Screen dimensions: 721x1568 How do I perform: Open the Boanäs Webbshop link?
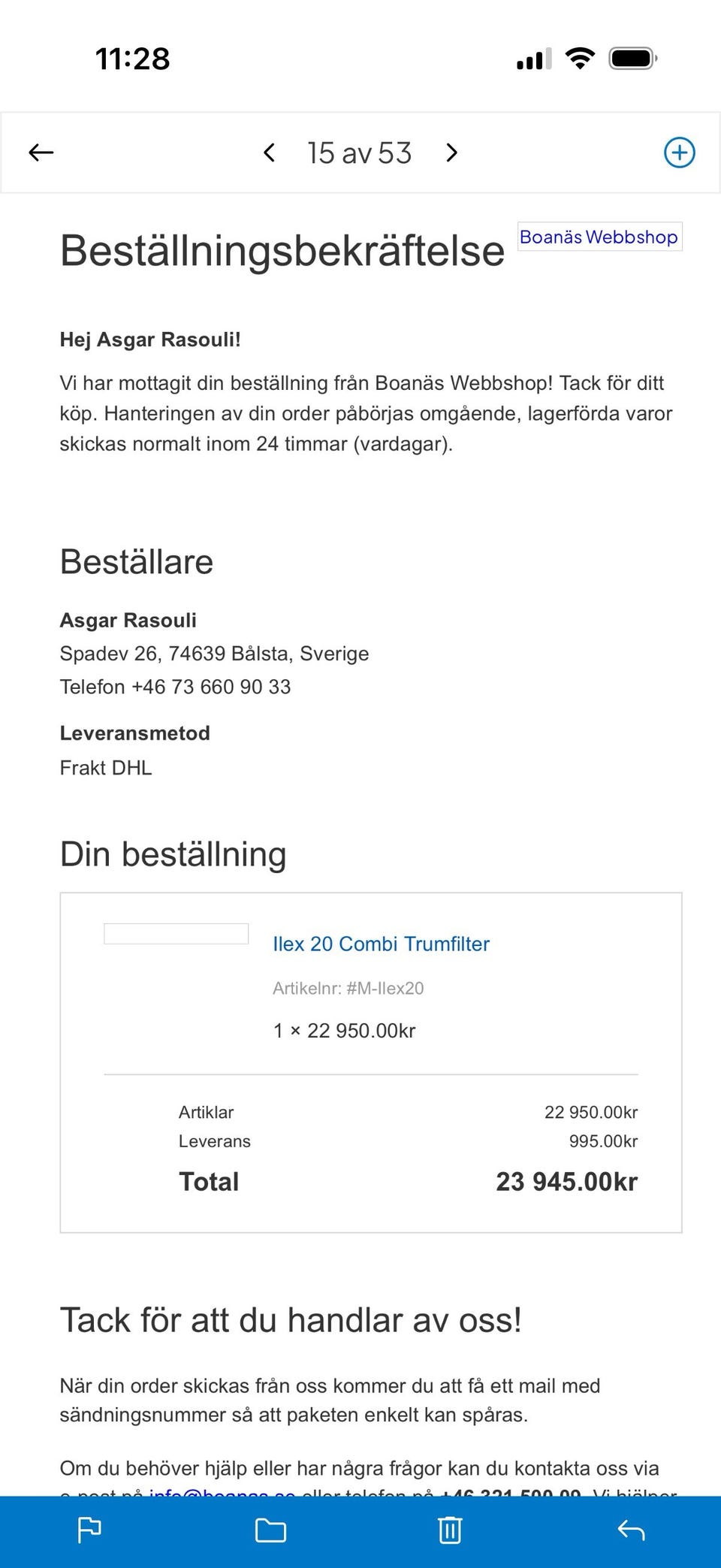(599, 237)
